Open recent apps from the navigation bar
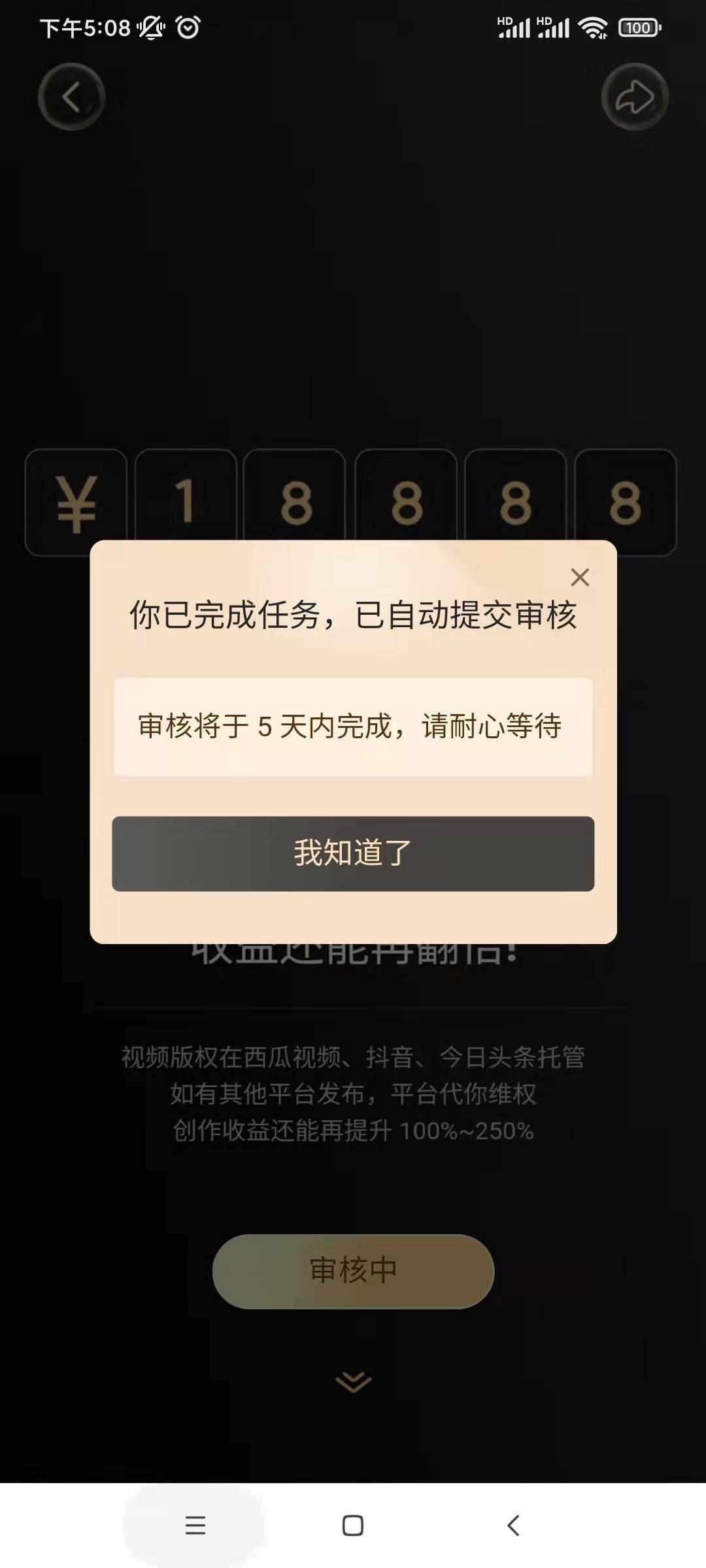This screenshot has width=706, height=1568. tap(195, 1526)
